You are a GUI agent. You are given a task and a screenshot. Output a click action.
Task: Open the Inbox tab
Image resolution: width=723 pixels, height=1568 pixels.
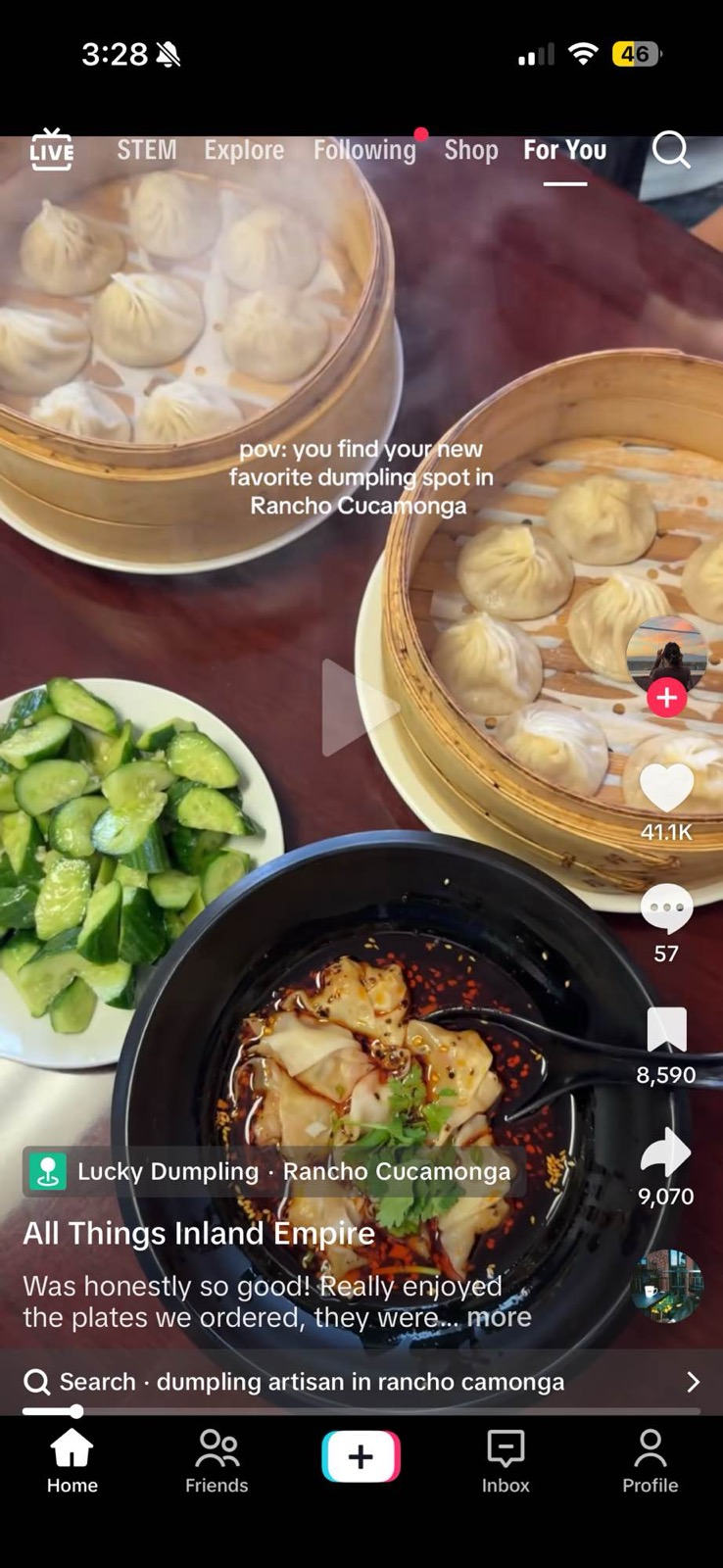pyautogui.click(x=506, y=1460)
